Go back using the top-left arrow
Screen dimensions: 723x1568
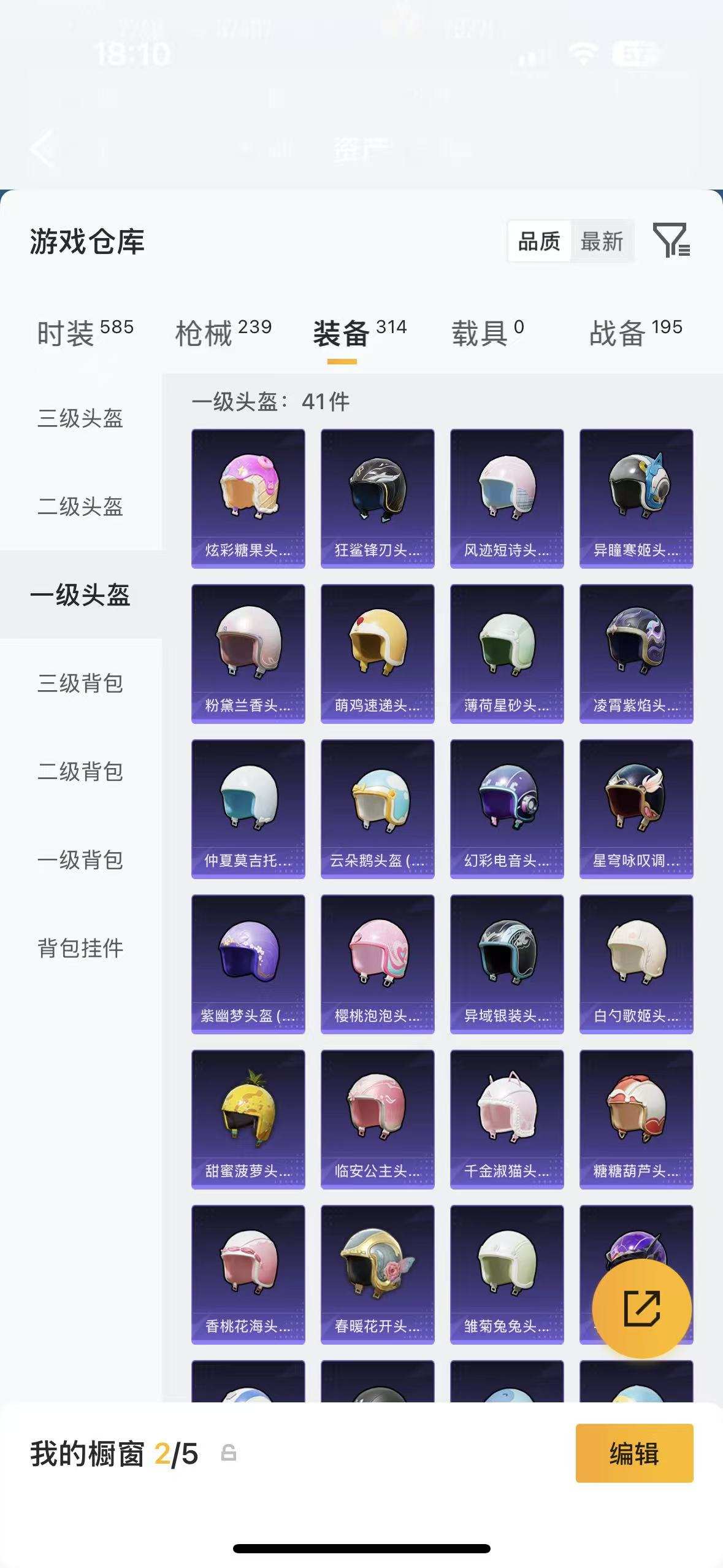[43, 148]
